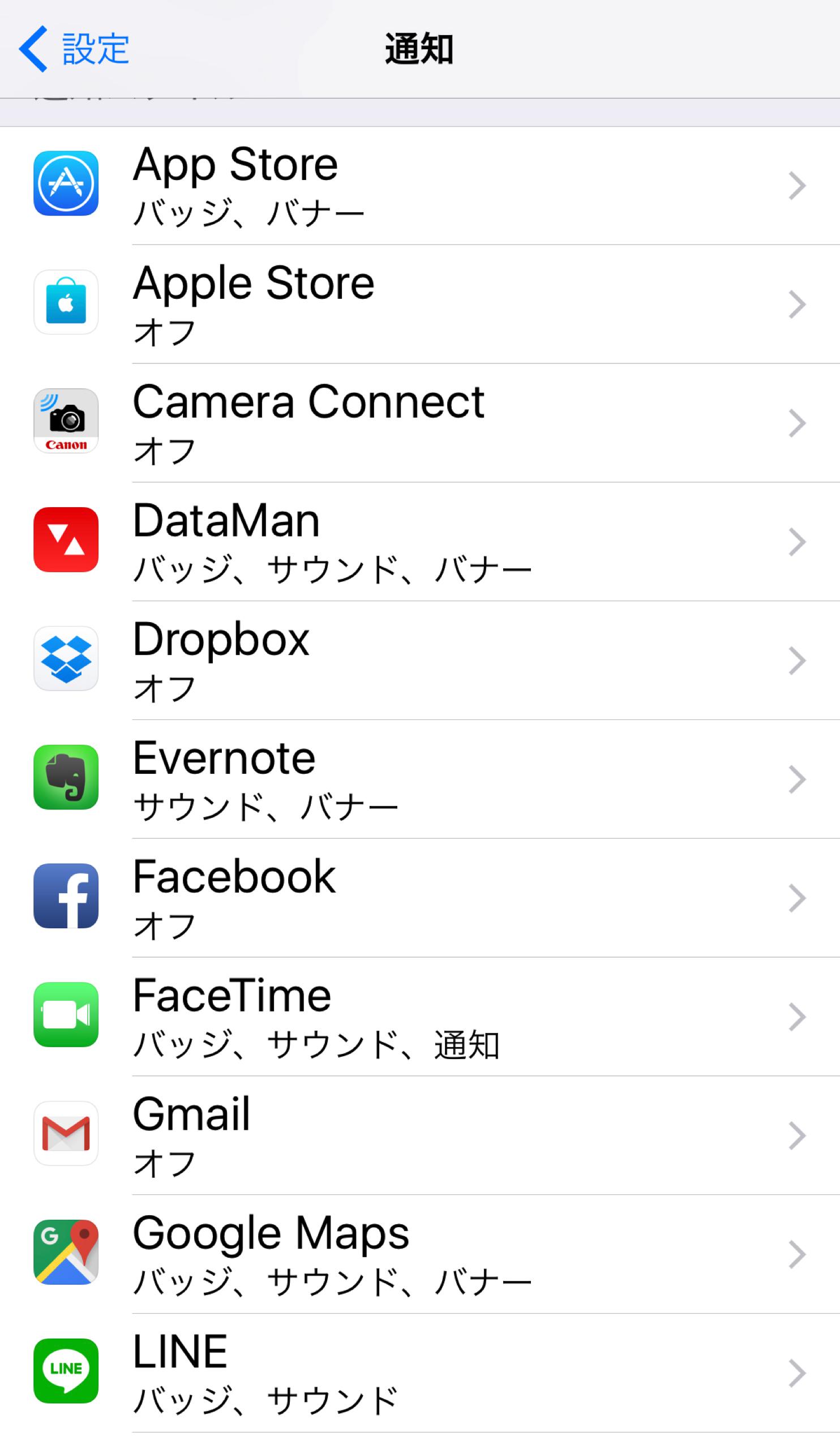Open FaceTime notification settings
Image resolution: width=840 pixels, height=1449 pixels.
click(419, 1017)
